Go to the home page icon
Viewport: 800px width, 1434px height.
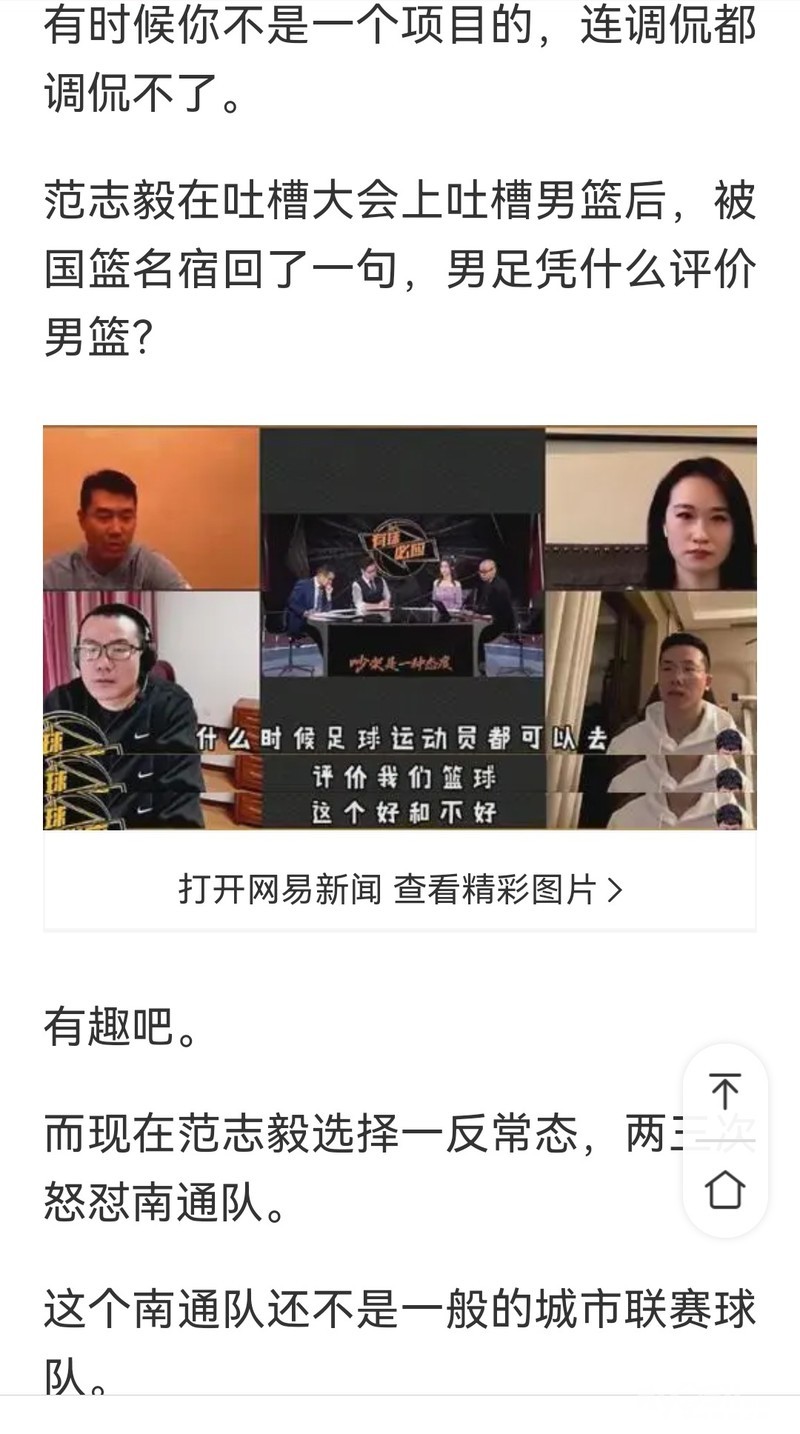[x=725, y=1190]
